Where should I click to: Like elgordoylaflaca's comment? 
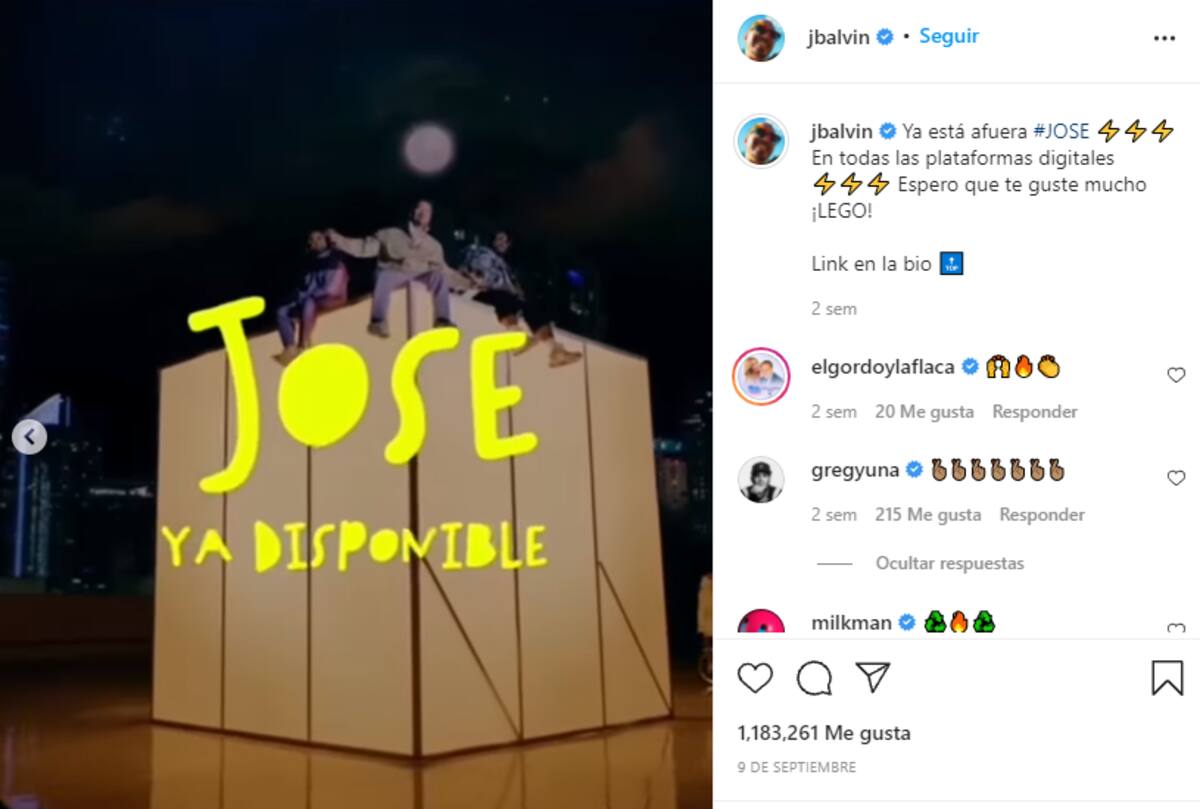click(1176, 375)
